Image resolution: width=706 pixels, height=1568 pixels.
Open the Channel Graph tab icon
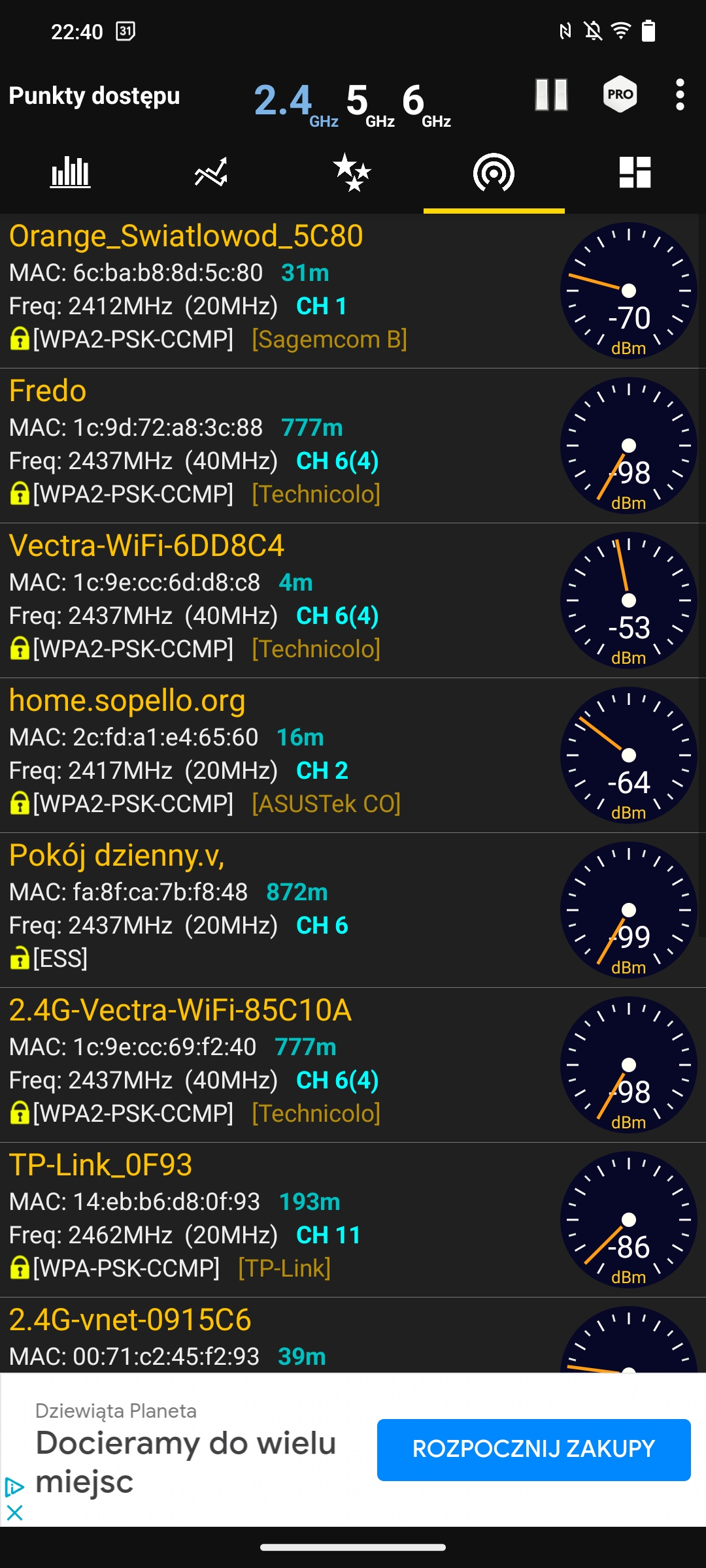point(70,172)
